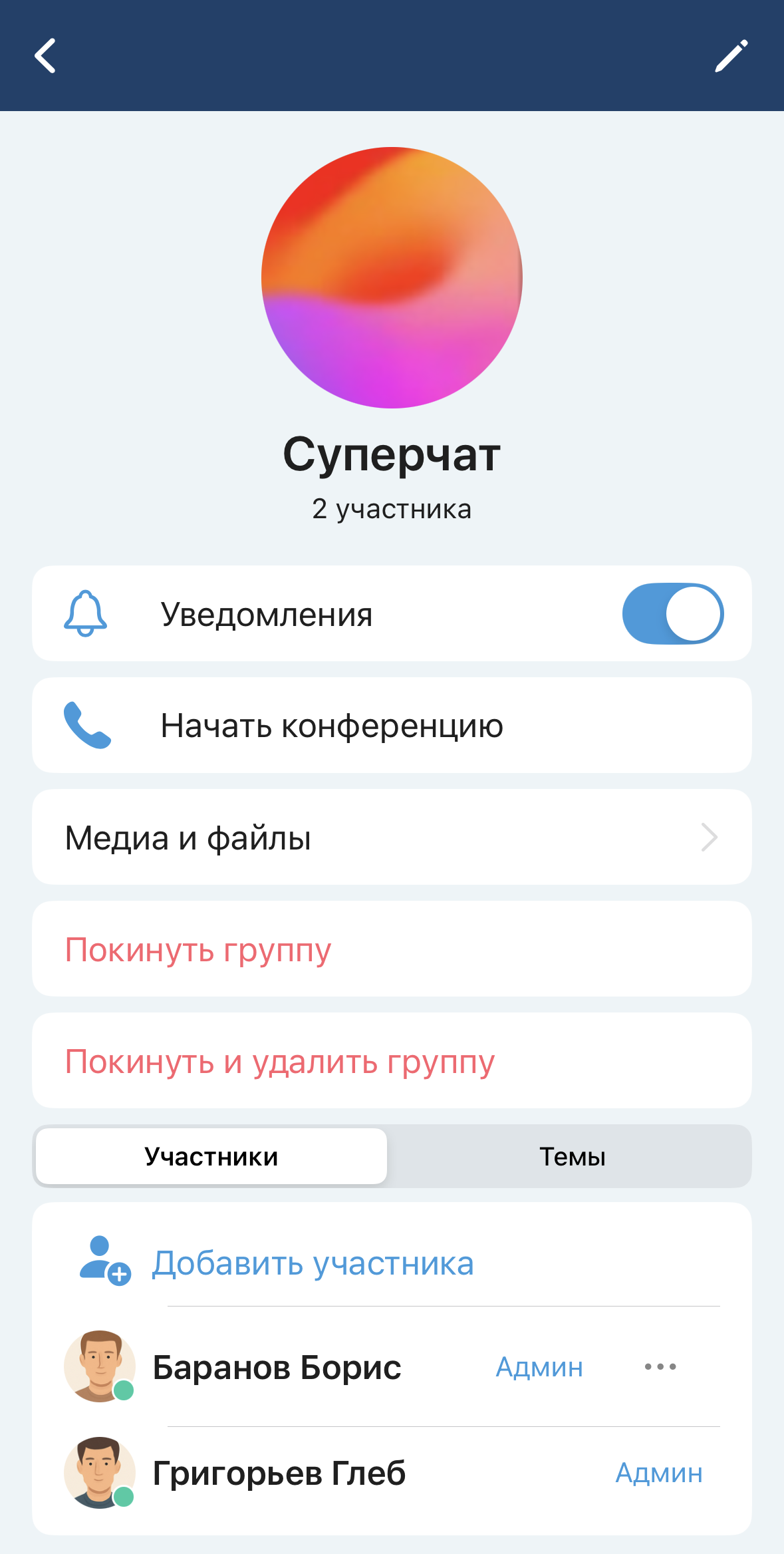Edit the group with the pencil icon

pyautogui.click(x=731, y=55)
